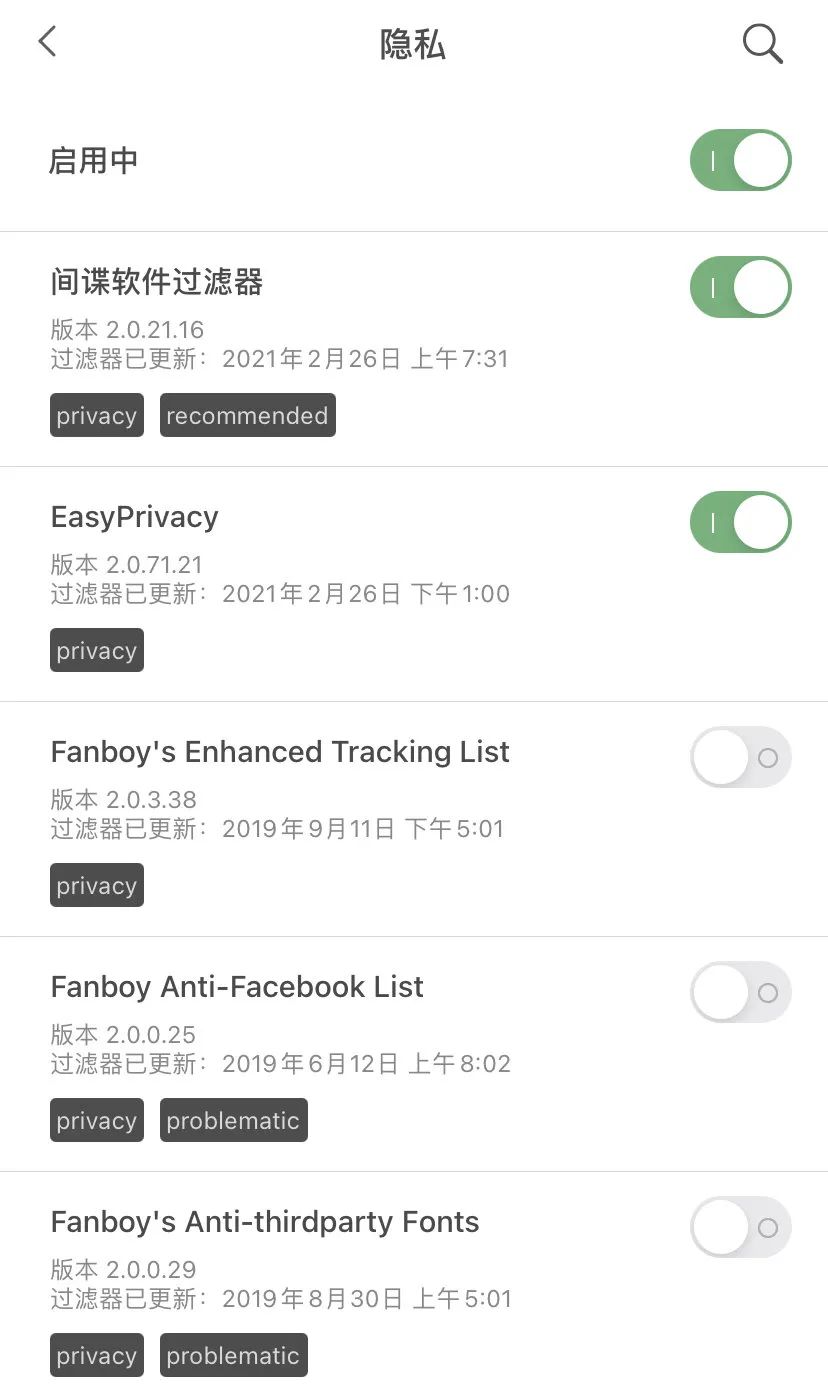Switch off the EasyPrivacy filter
This screenshot has height=1394, width=828.
click(x=740, y=522)
